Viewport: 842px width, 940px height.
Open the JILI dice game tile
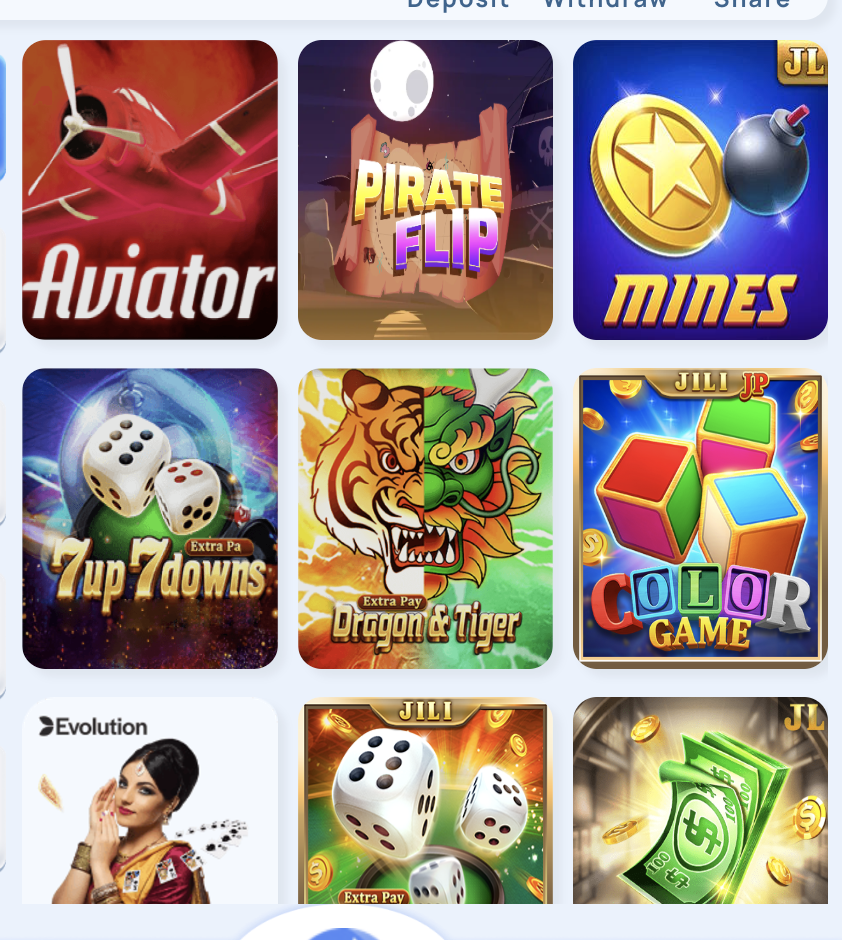click(425, 800)
